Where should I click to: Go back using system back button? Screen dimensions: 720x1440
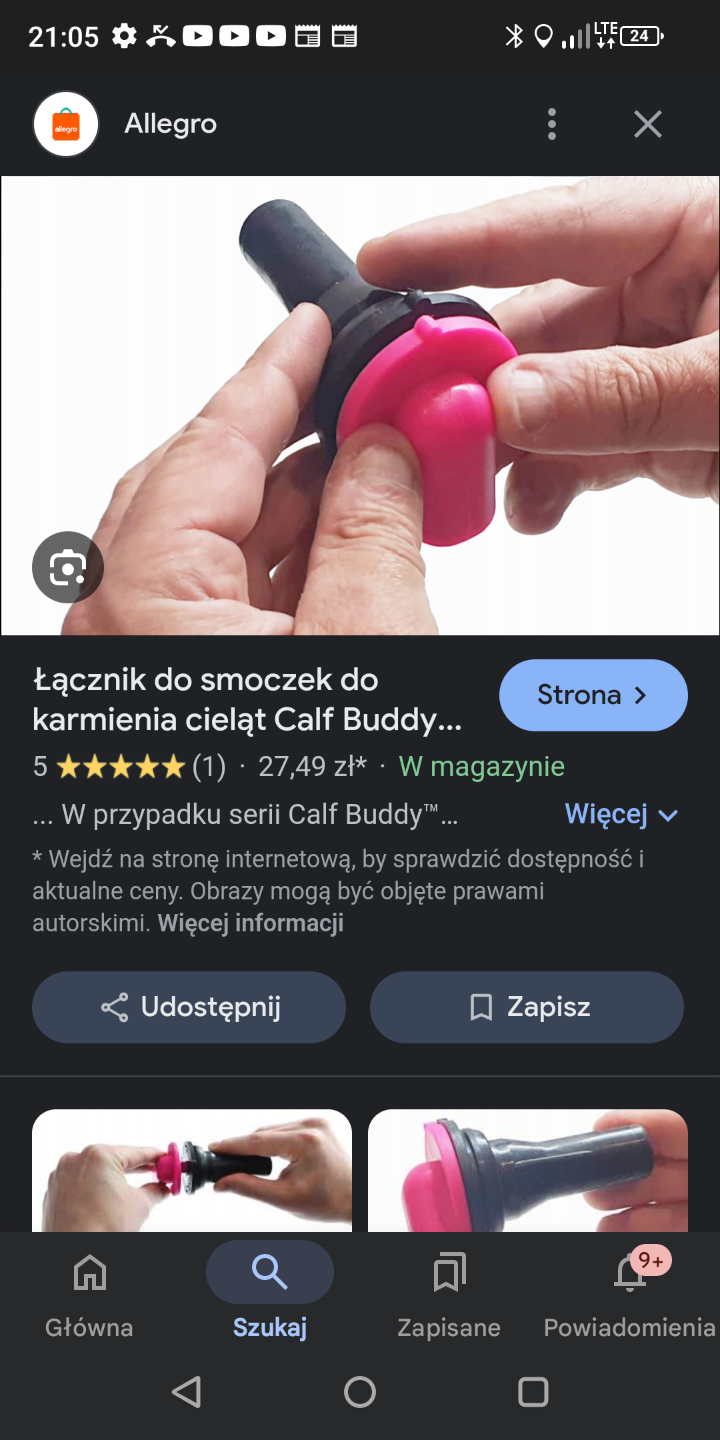[186, 1392]
